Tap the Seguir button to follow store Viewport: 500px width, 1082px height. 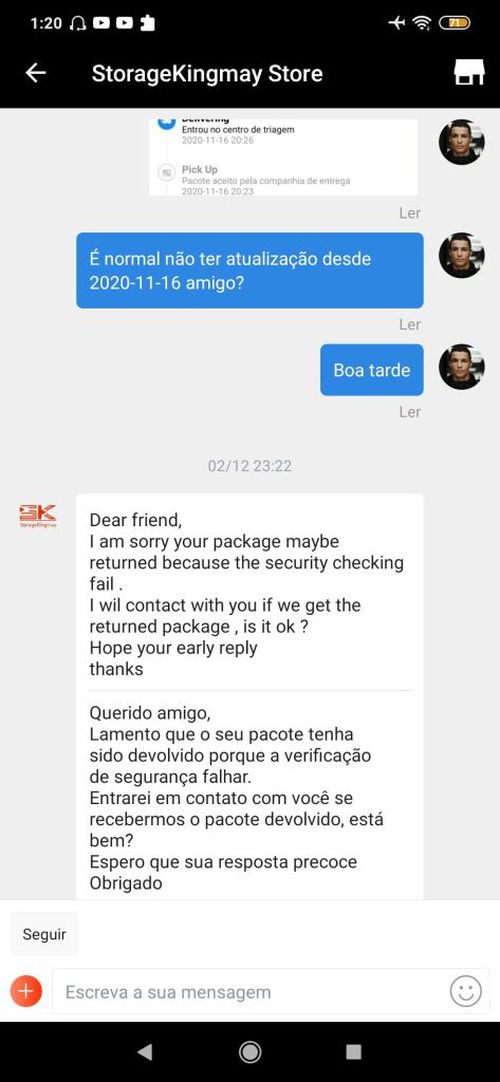coord(44,934)
